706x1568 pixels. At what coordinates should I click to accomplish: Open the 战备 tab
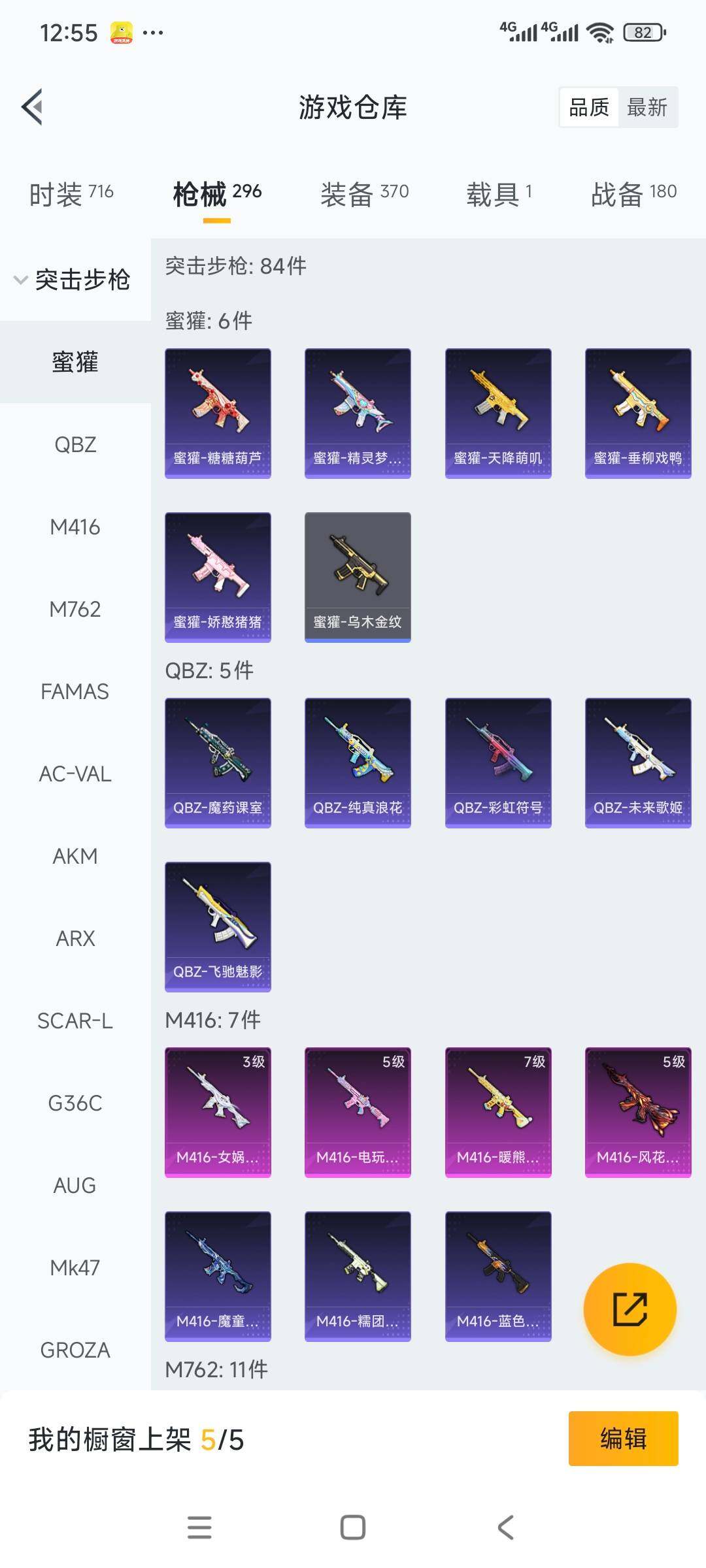tap(633, 194)
